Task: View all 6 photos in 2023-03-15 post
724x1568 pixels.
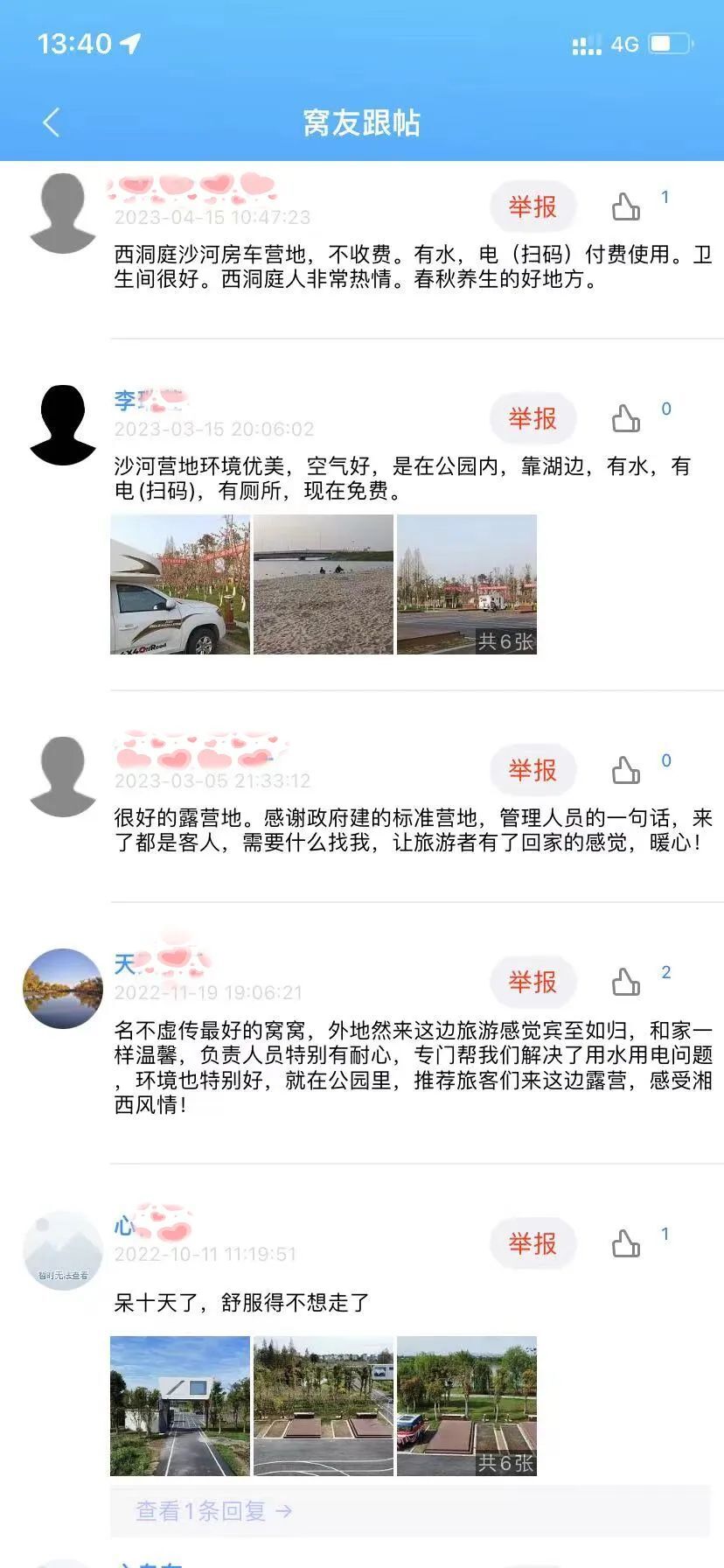Action: pyautogui.click(x=467, y=584)
